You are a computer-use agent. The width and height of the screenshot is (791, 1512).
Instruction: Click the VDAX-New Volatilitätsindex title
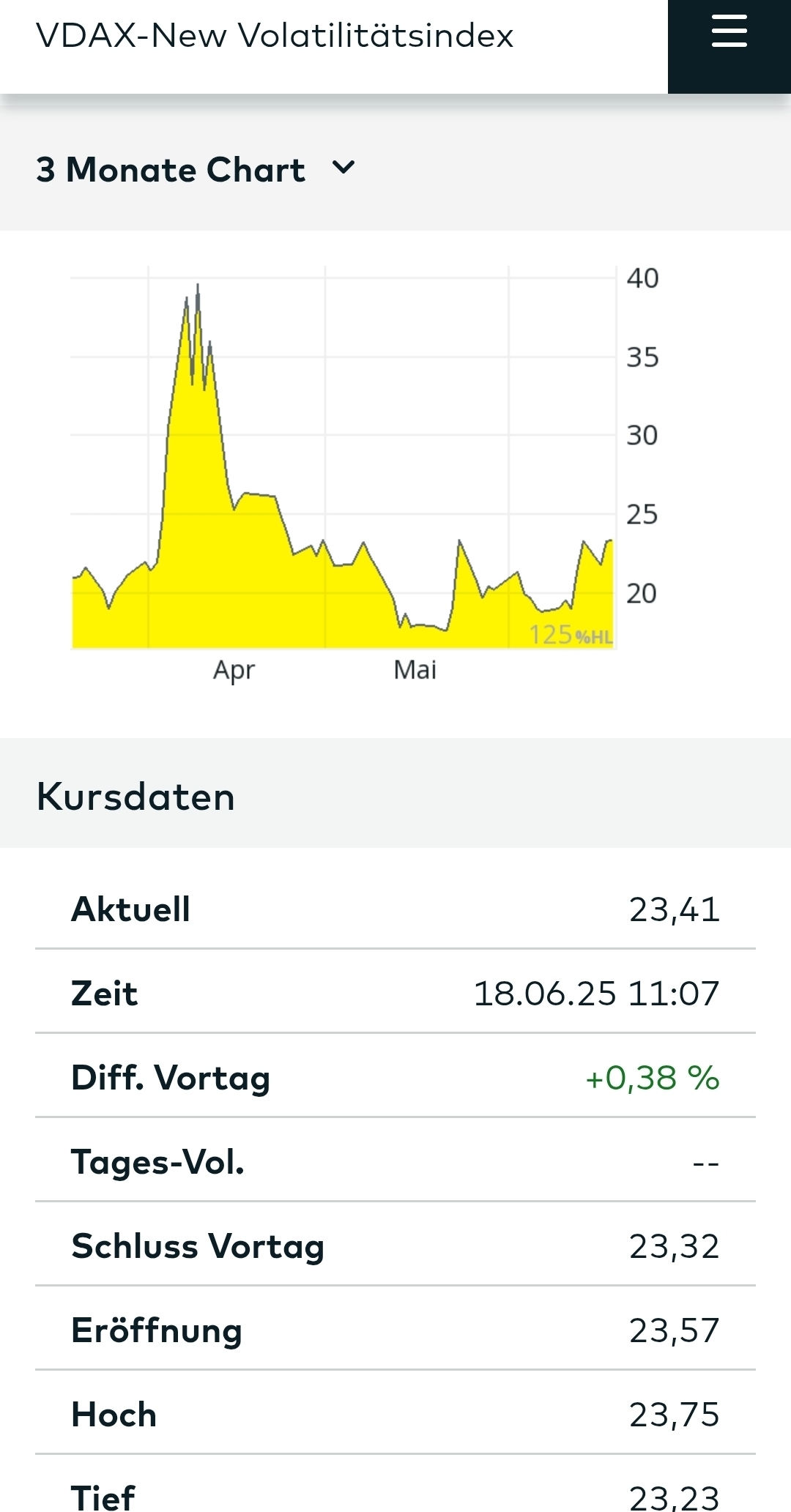(275, 35)
